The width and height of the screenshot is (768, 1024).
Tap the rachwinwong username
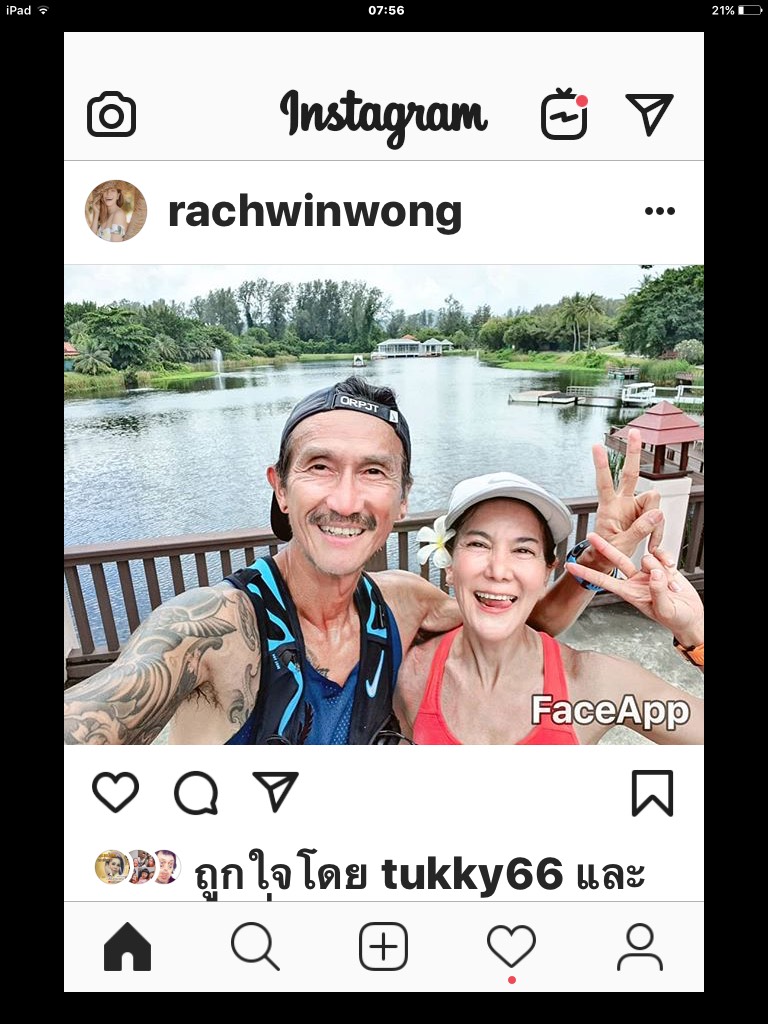click(x=314, y=212)
